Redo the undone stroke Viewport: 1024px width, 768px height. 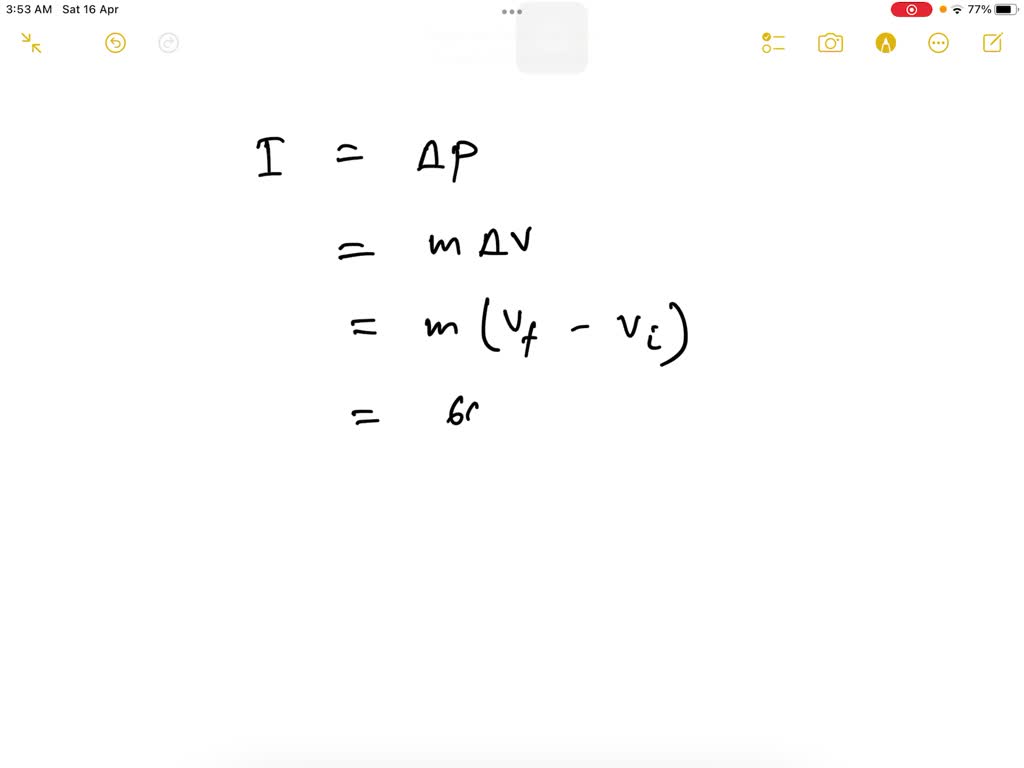click(x=169, y=43)
